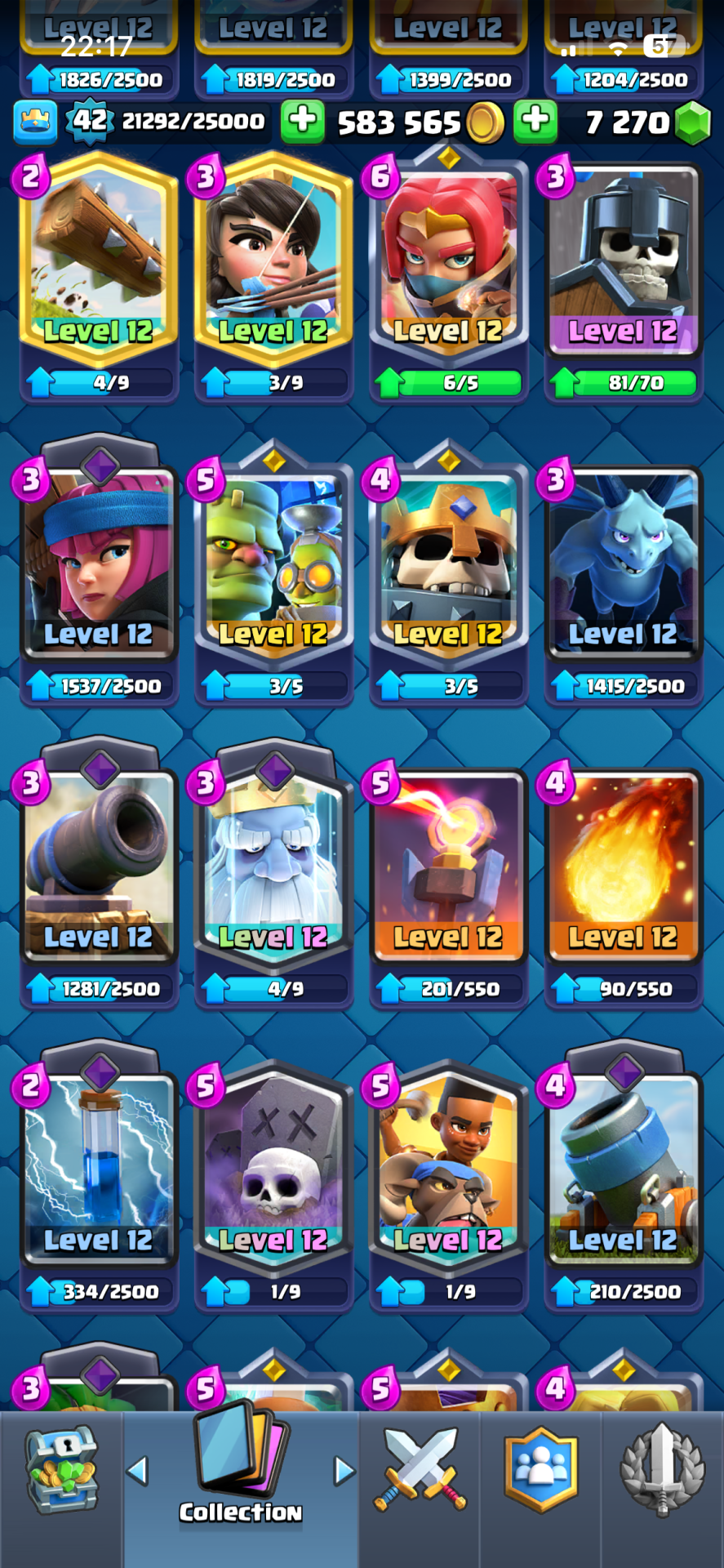This screenshot has height=1568, width=724.
Task: Open the Cannon card
Action: pyautogui.click(x=98, y=866)
